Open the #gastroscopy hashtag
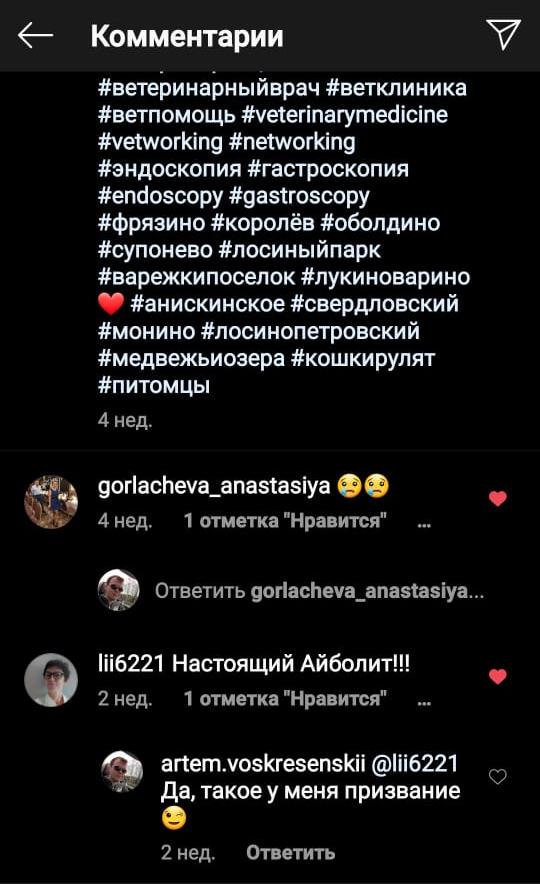The image size is (540, 884). (299, 196)
